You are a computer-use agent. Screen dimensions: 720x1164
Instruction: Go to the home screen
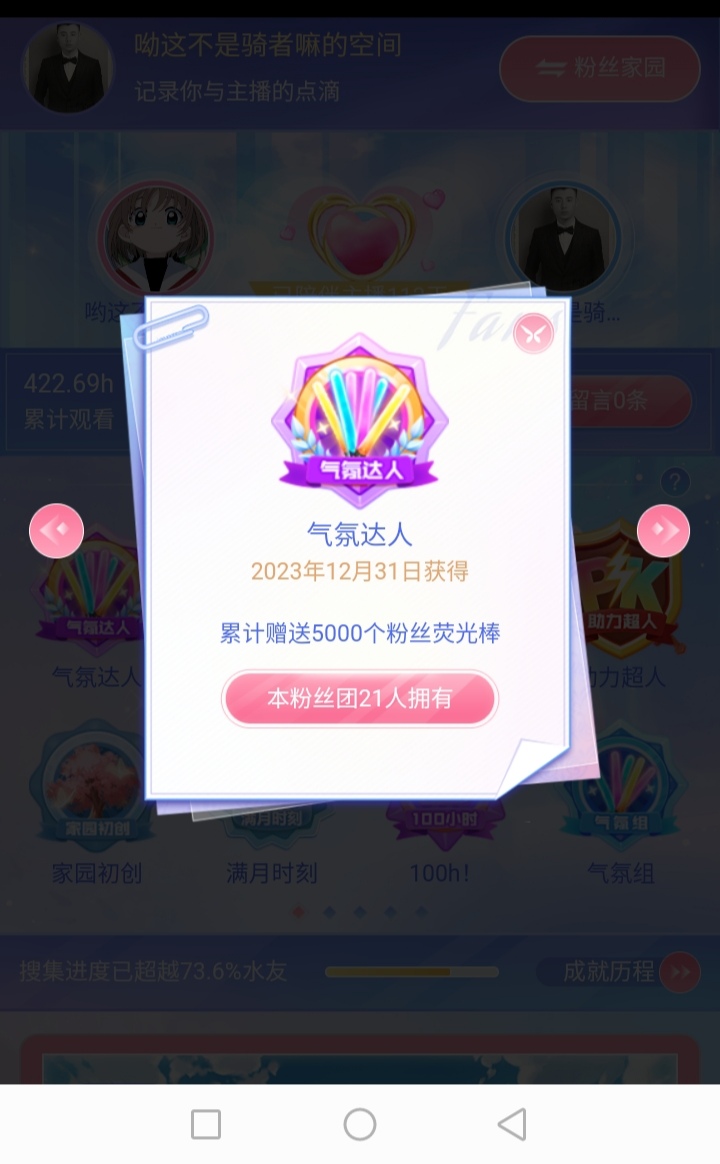360,1124
